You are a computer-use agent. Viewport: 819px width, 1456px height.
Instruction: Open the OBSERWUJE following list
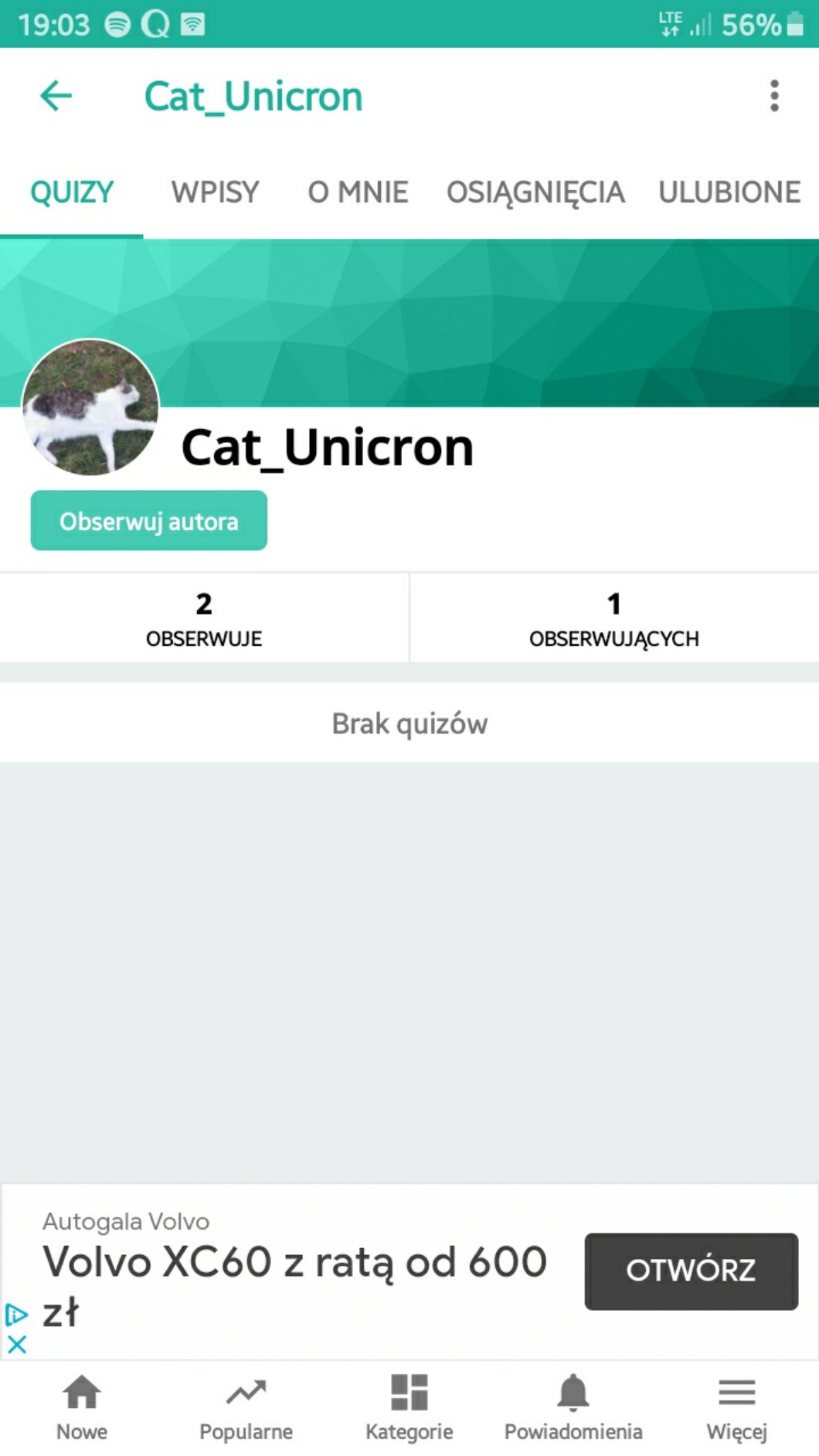[204, 618]
